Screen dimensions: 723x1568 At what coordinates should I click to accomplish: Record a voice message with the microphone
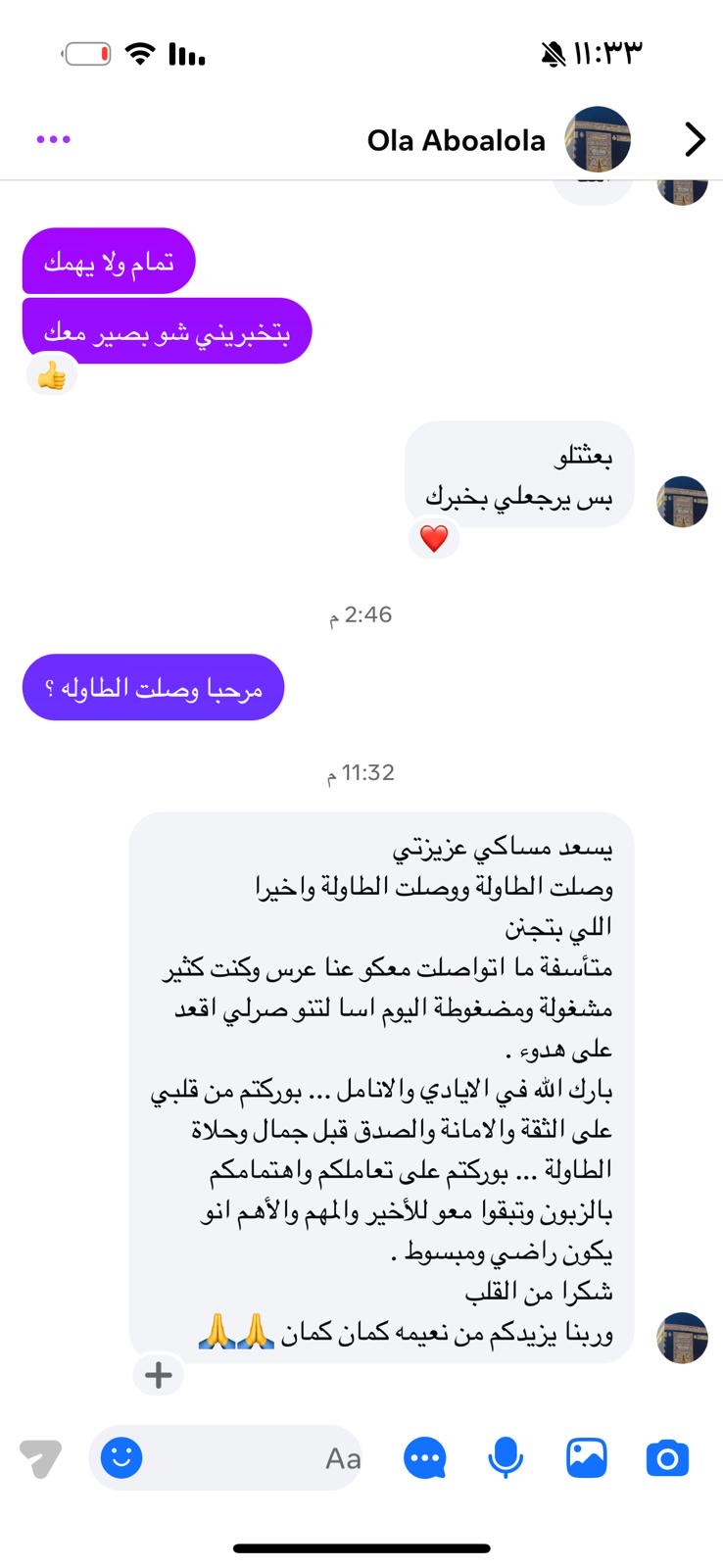point(506,1458)
